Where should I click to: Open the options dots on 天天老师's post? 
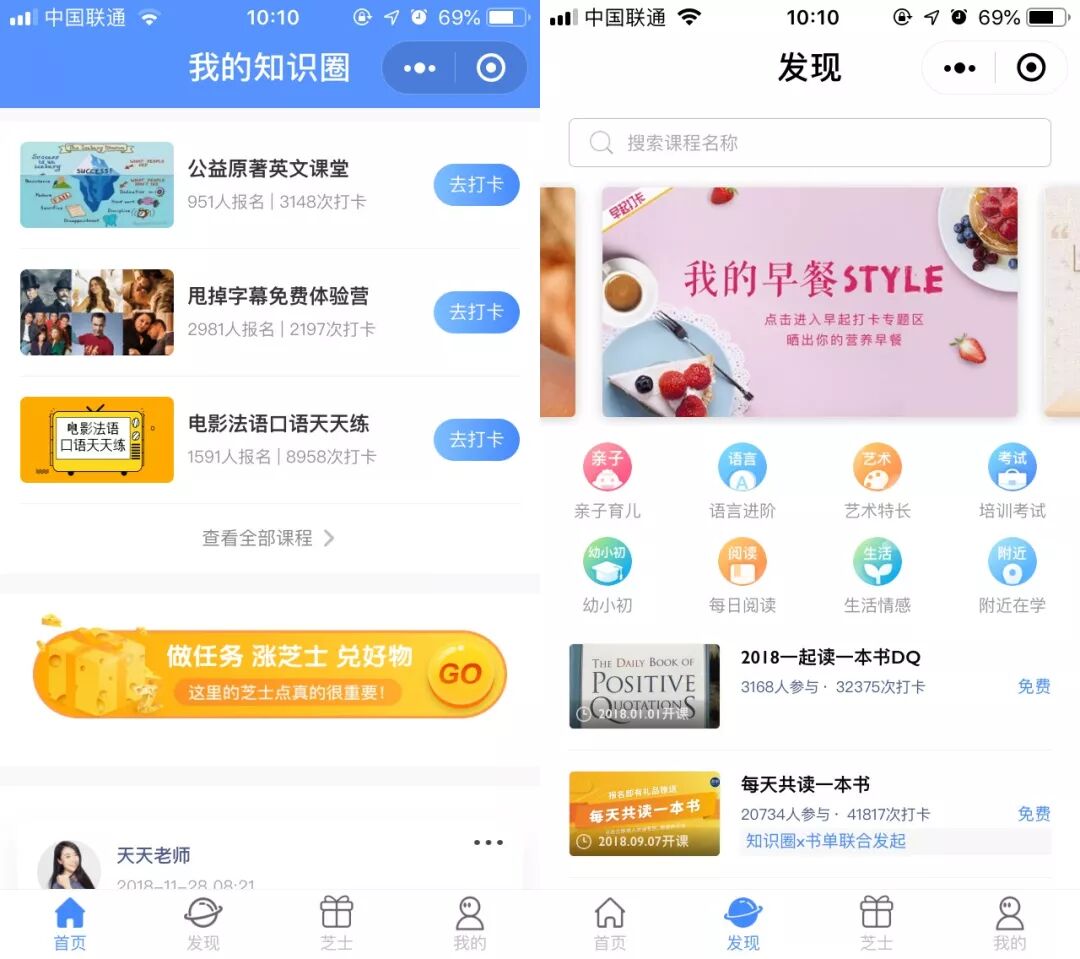click(488, 843)
